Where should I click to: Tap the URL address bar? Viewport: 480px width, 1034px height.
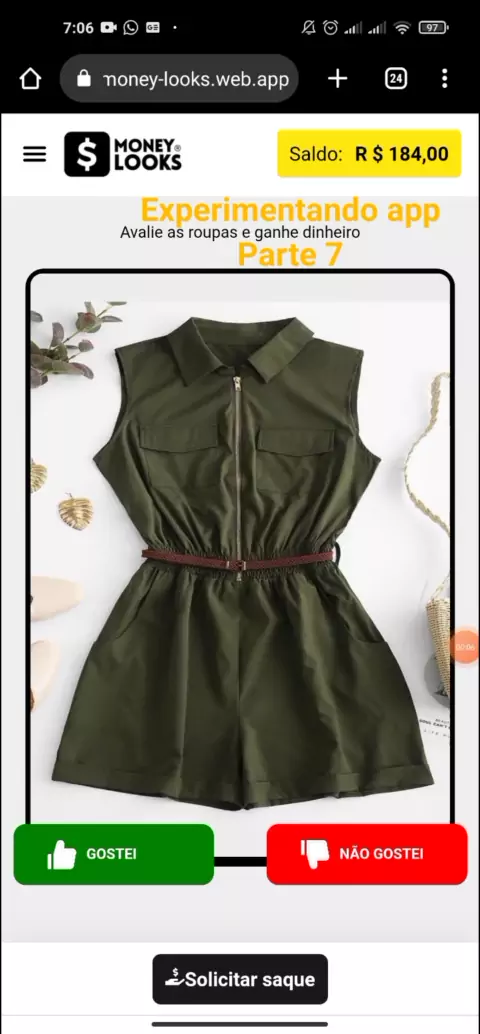[x=179, y=79]
